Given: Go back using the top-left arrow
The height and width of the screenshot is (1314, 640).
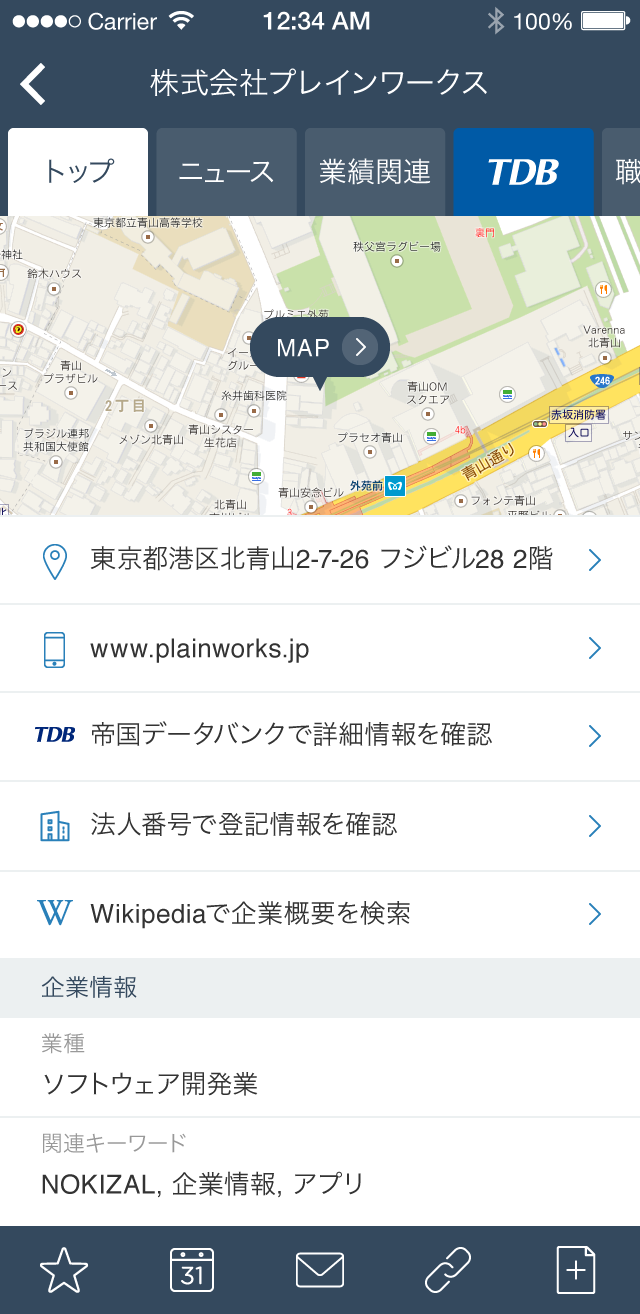Looking at the screenshot, I should tap(33, 84).
